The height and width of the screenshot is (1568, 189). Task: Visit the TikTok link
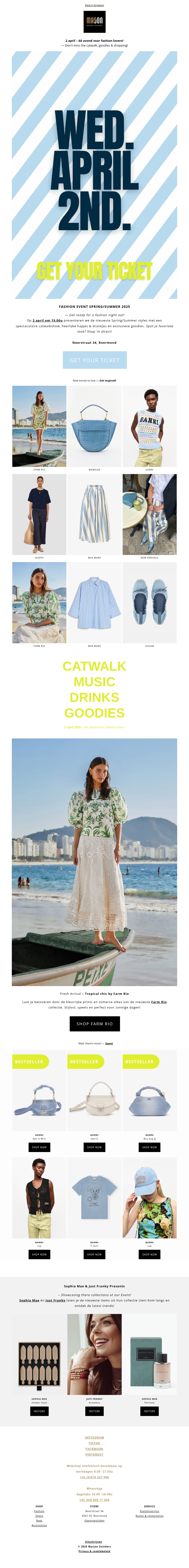pos(94,1443)
